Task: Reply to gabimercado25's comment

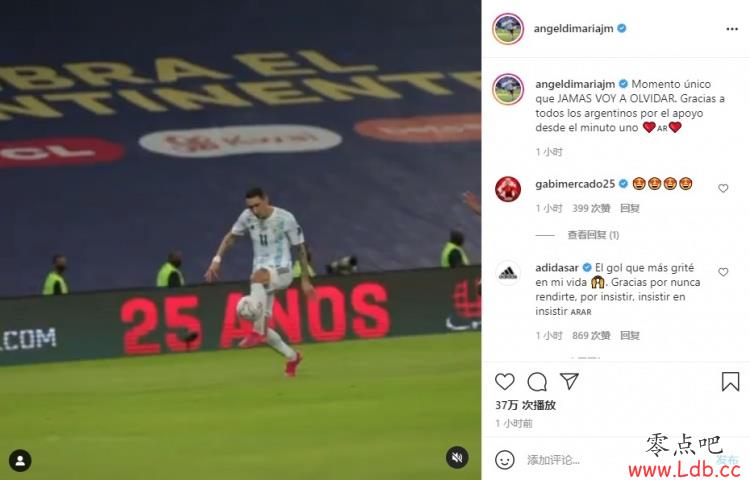Action: pyautogui.click(x=630, y=209)
